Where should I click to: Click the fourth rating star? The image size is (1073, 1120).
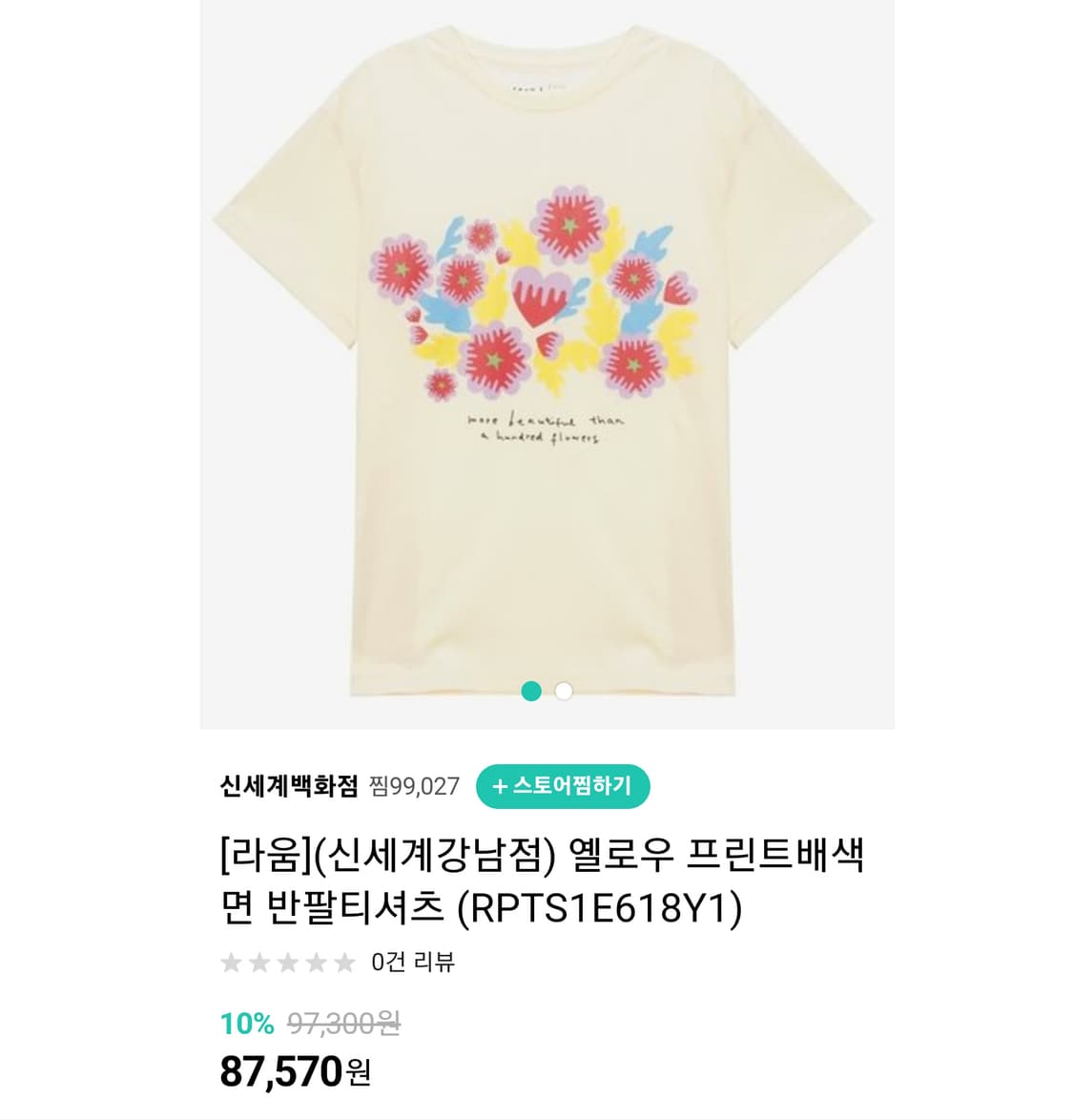[316, 964]
